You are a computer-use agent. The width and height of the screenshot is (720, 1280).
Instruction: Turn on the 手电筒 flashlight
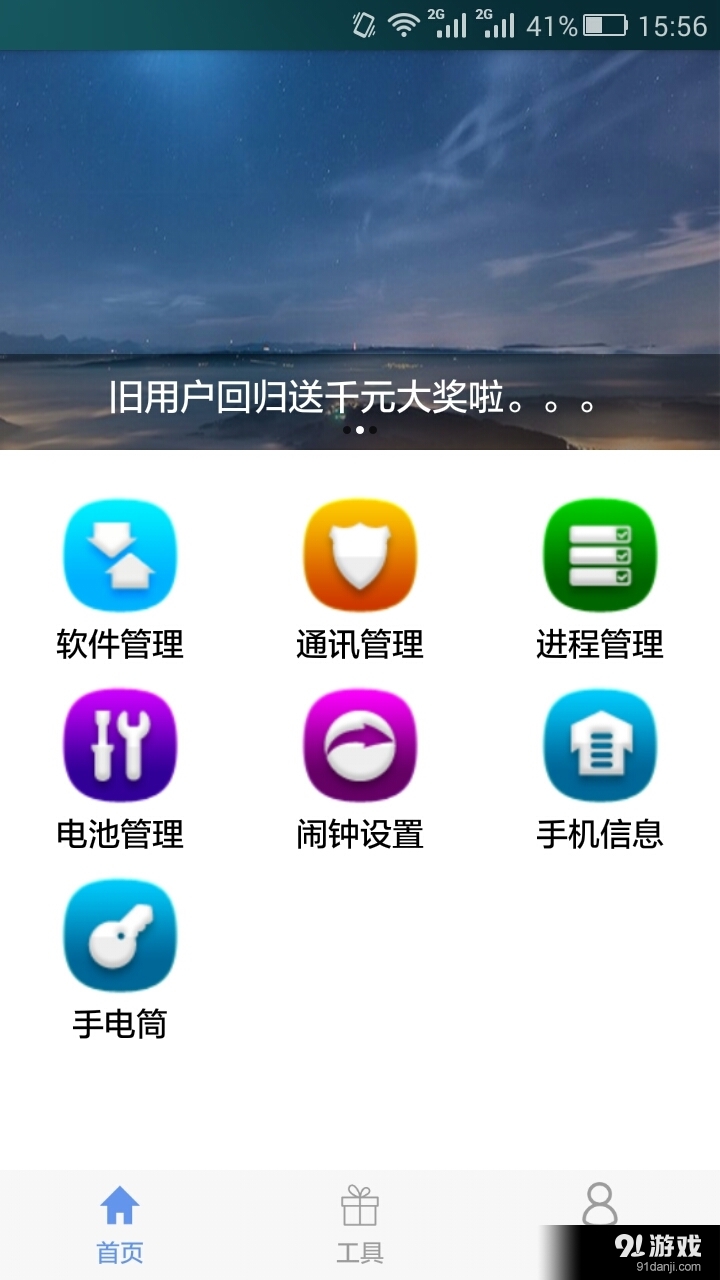point(119,933)
